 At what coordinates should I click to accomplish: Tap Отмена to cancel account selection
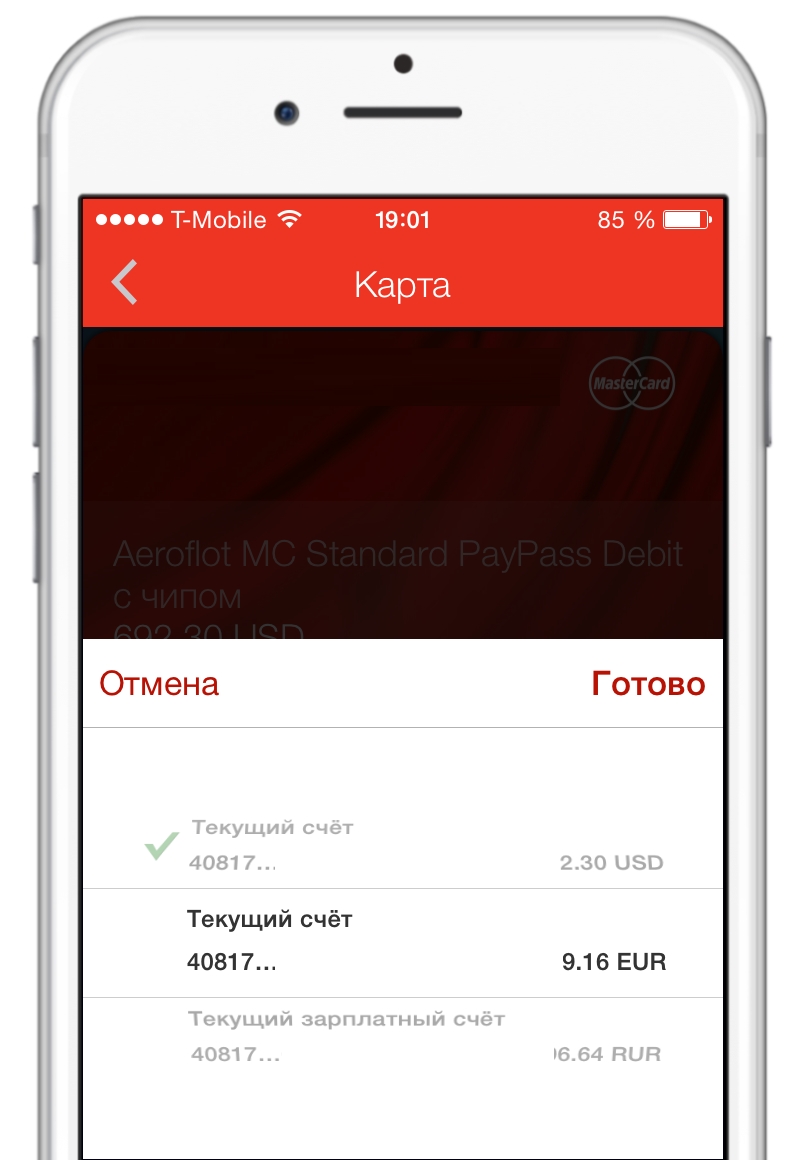click(x=159, y=685)
